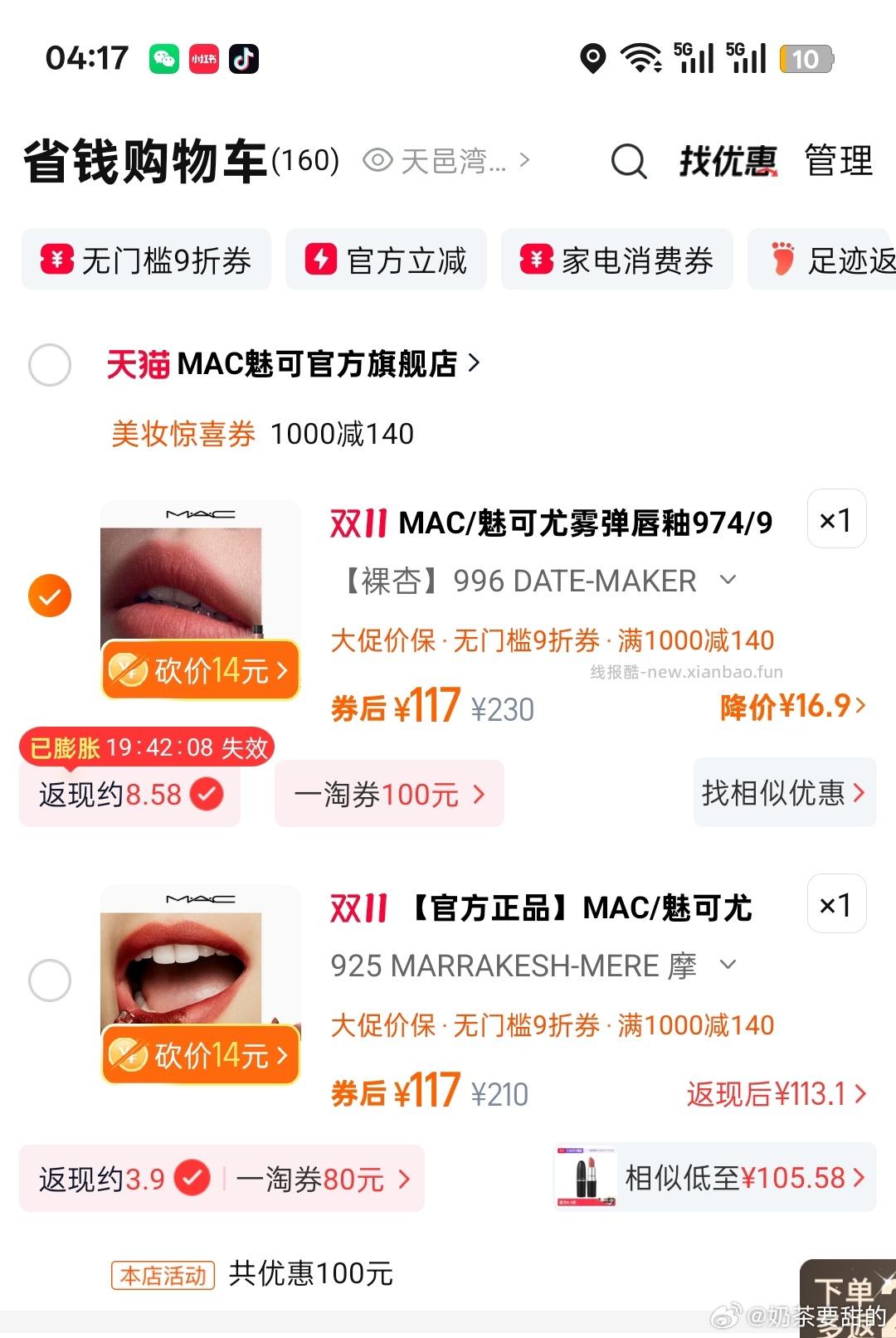Open the store page via its chevron arrow
The width and height of the screenshot is (896, 1338).
click(x=475, y=362)
